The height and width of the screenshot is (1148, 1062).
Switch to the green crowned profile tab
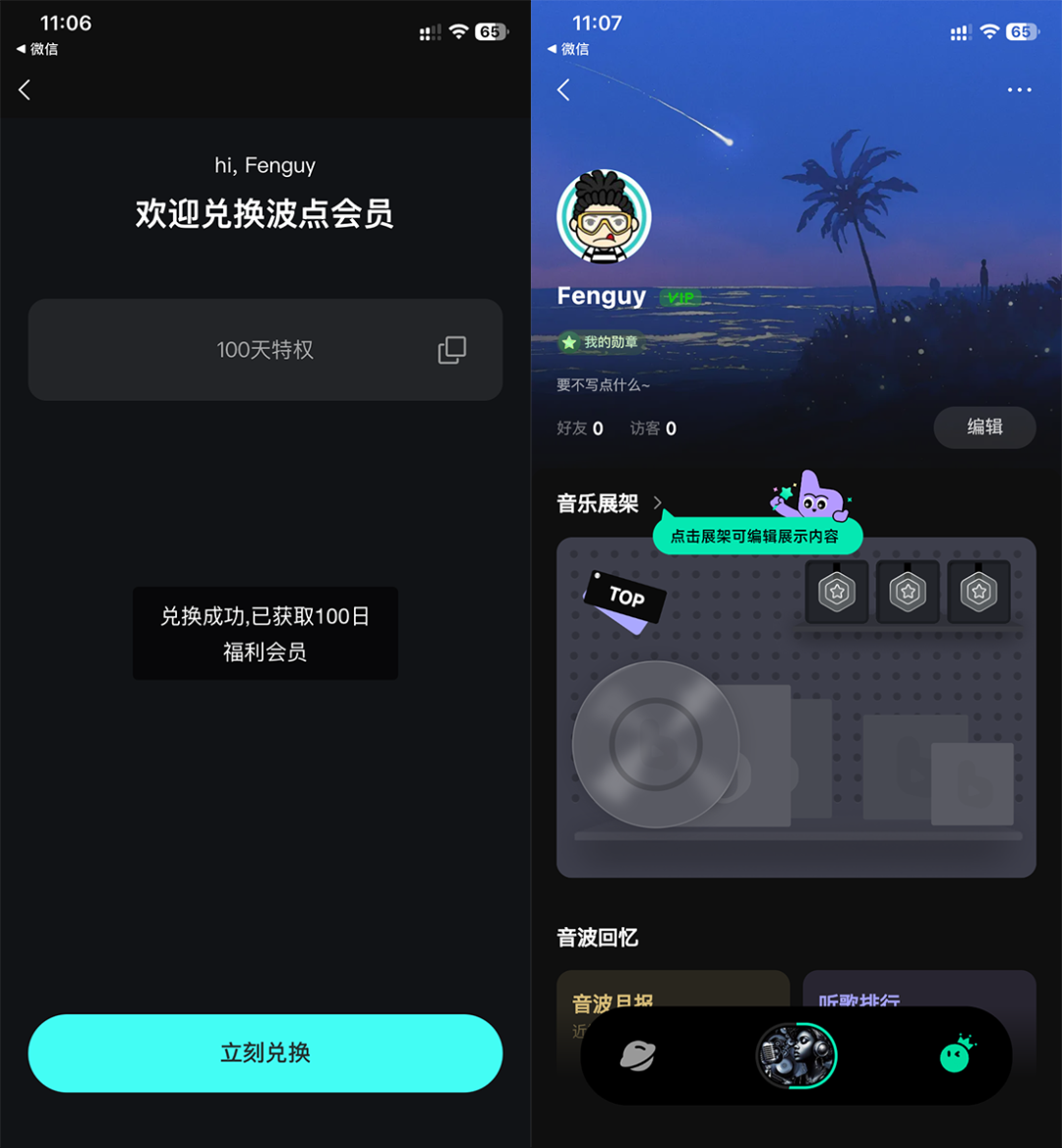click(x=955, y=1056)
